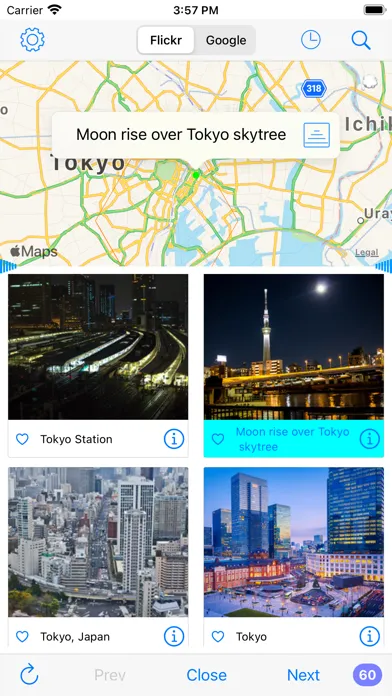The image size is (392, 696).
Task: Show info for Moon rise over Tokyo skytree
Action: pyautogui.click(x=370, y=439)
